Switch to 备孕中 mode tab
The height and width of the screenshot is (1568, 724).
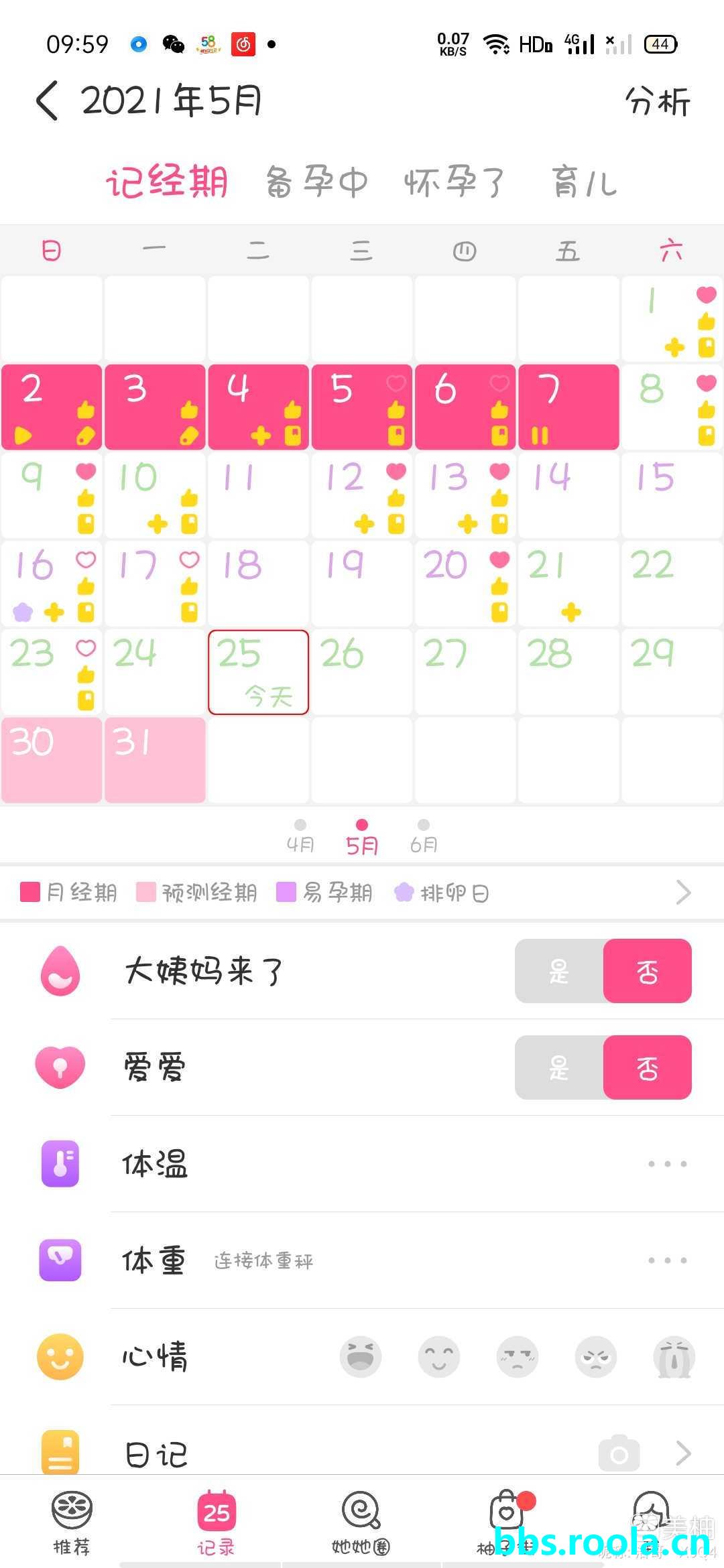coord(316,182)
